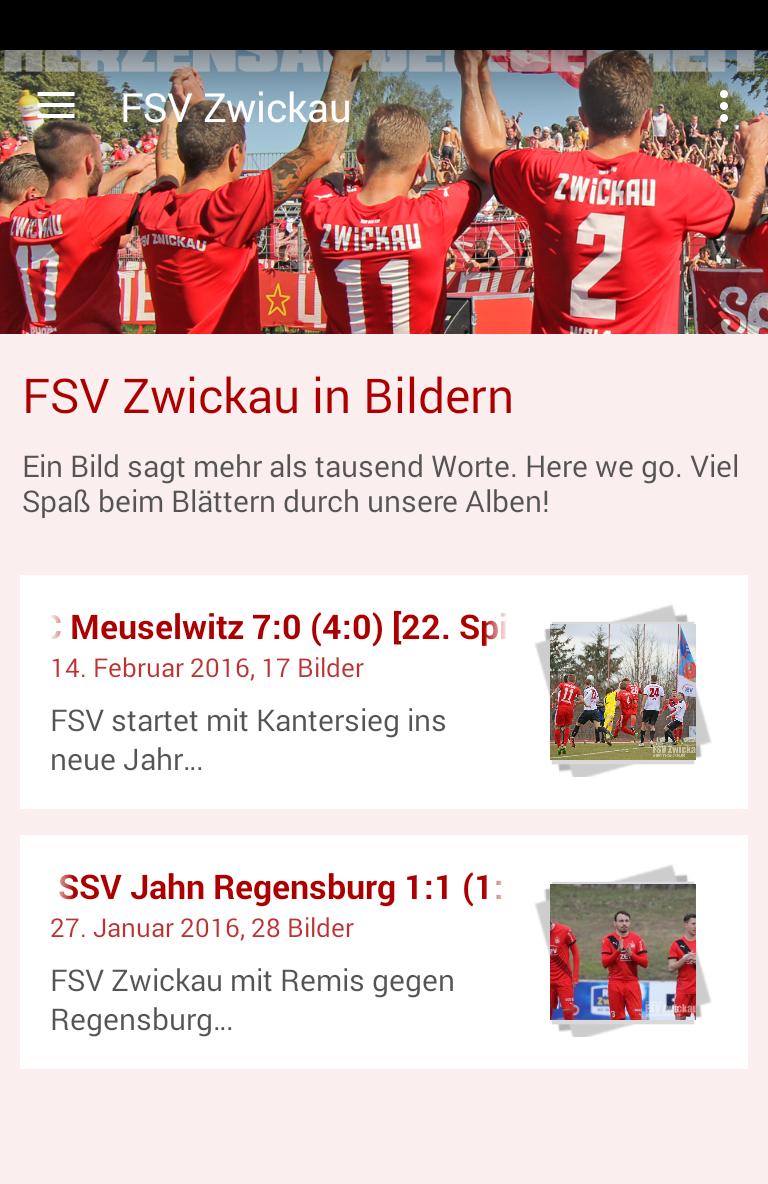Tap the Regensburg album thumbnail photo
The width and height of the screenshot is (768, 1184).
(x=622, y=950)
